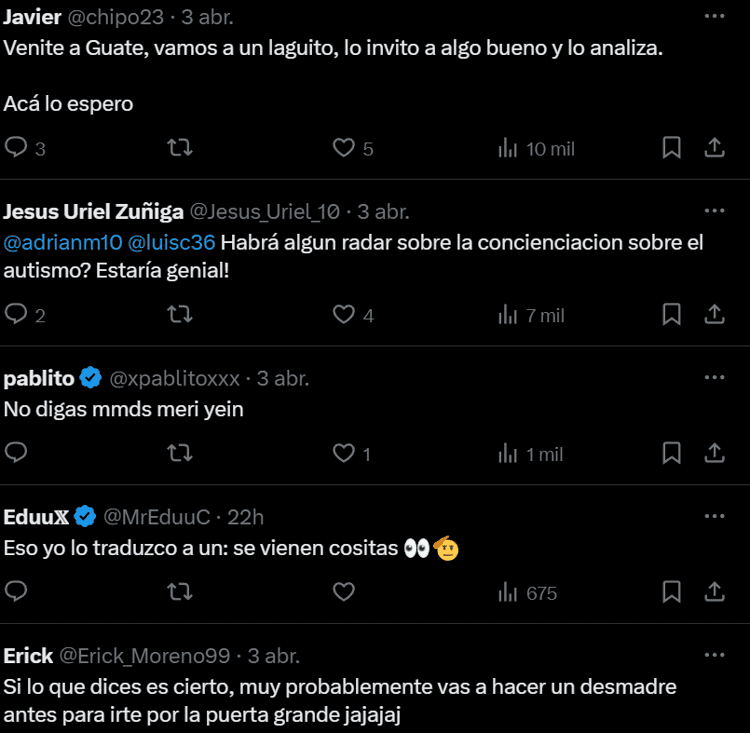Reply to Javier's tweet
The image size is (750, 733).
click(x=16, y=148)
